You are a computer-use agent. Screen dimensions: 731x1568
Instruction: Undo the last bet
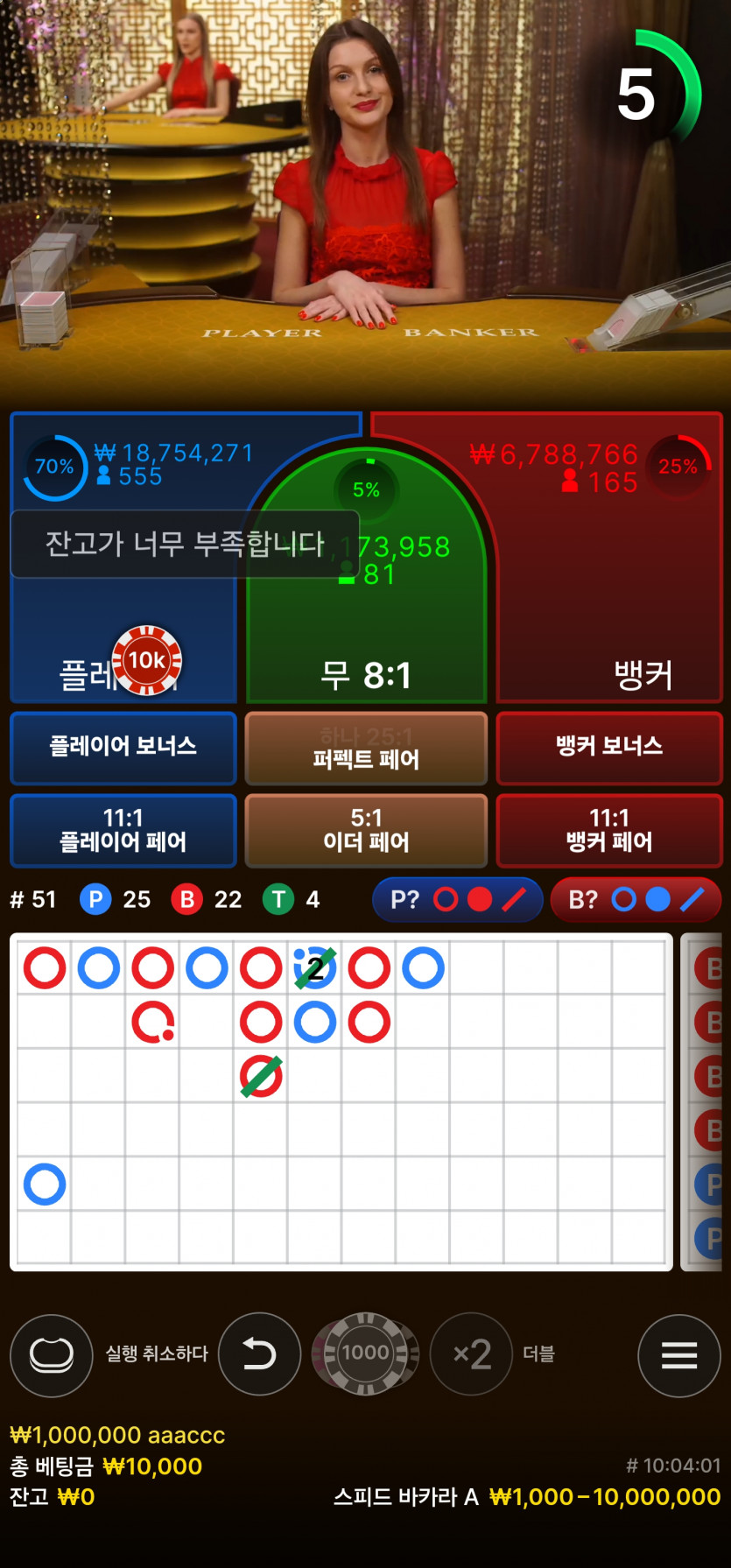259,1354
